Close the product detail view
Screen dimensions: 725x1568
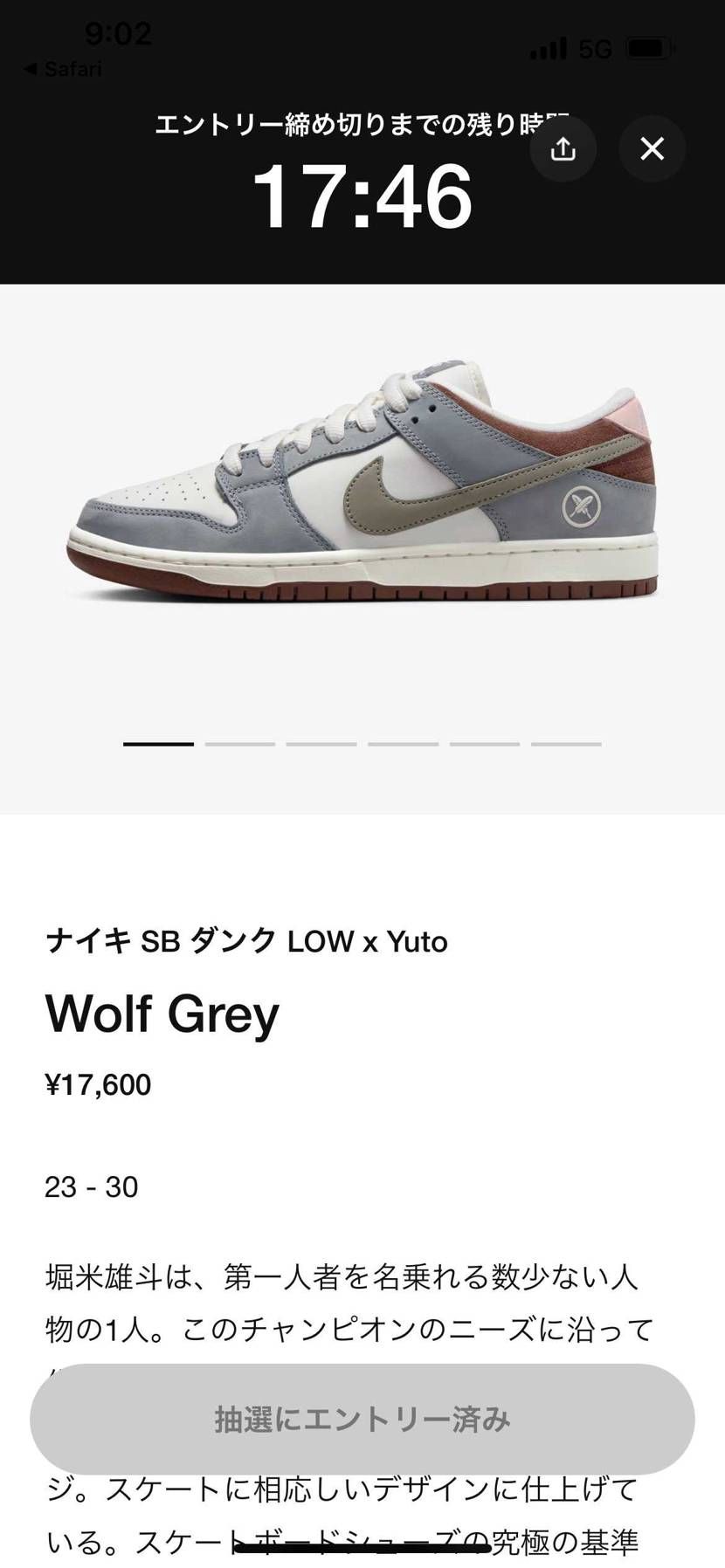[x=652, y=149]
